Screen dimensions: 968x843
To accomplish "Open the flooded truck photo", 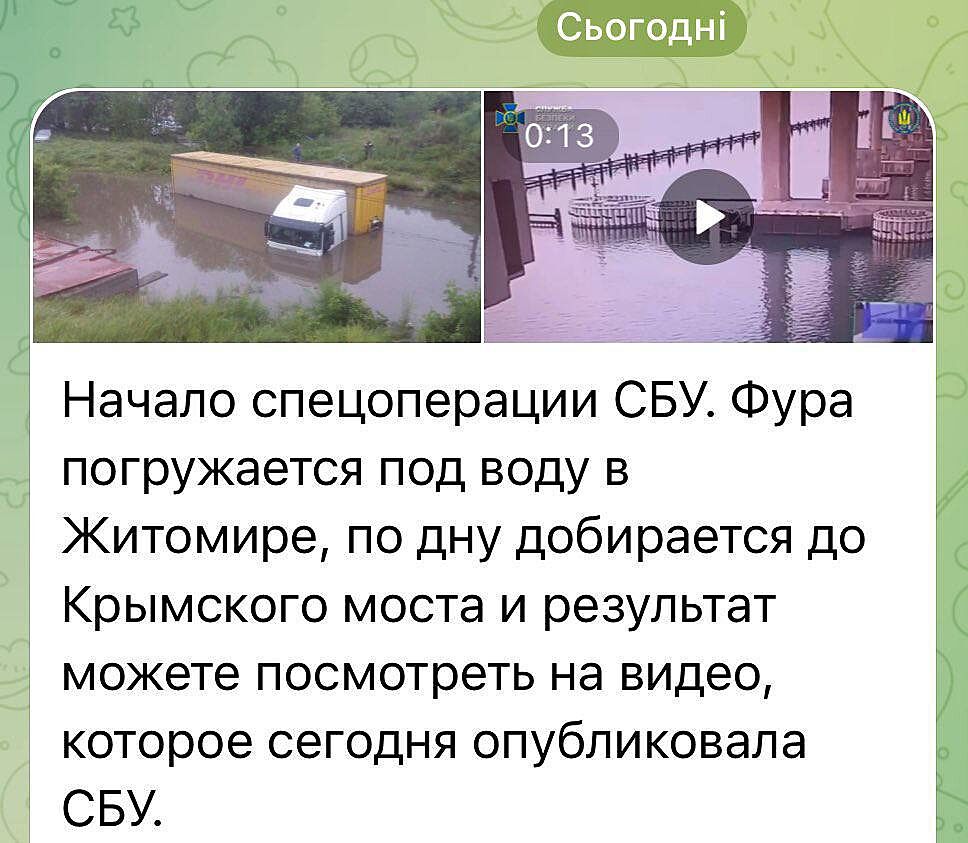I will pos(256,217).
